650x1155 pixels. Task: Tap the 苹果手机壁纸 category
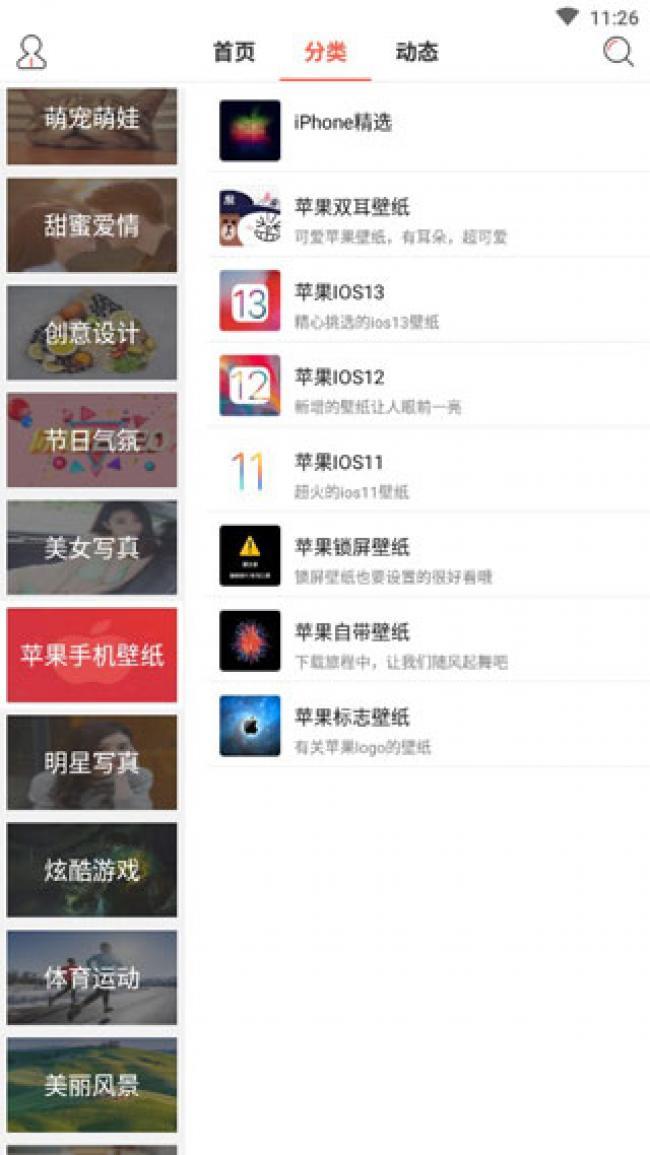[92, 655]
